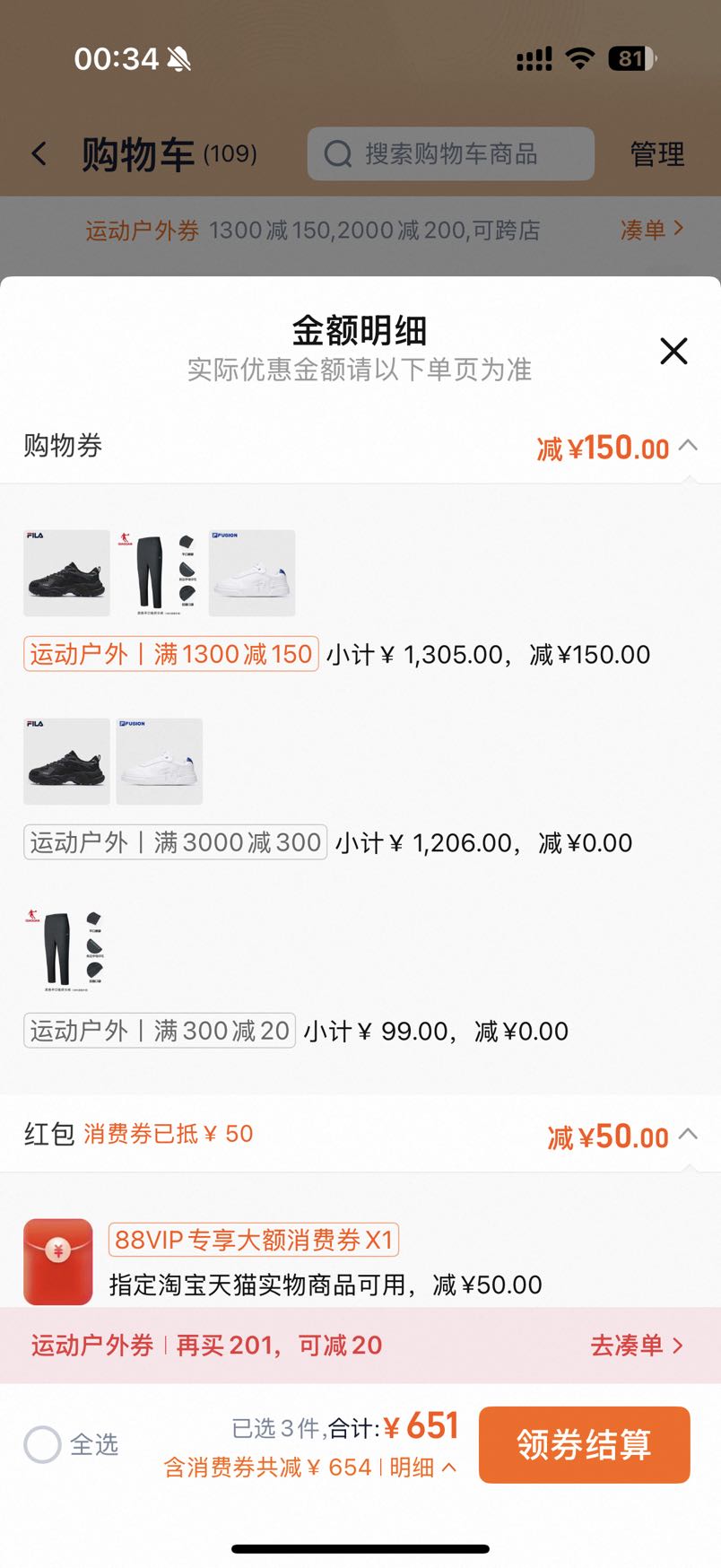This screenshot has width=721, height=1568.
Task: Close the 金额明细 panel
Action: click(x=673, y=351)
